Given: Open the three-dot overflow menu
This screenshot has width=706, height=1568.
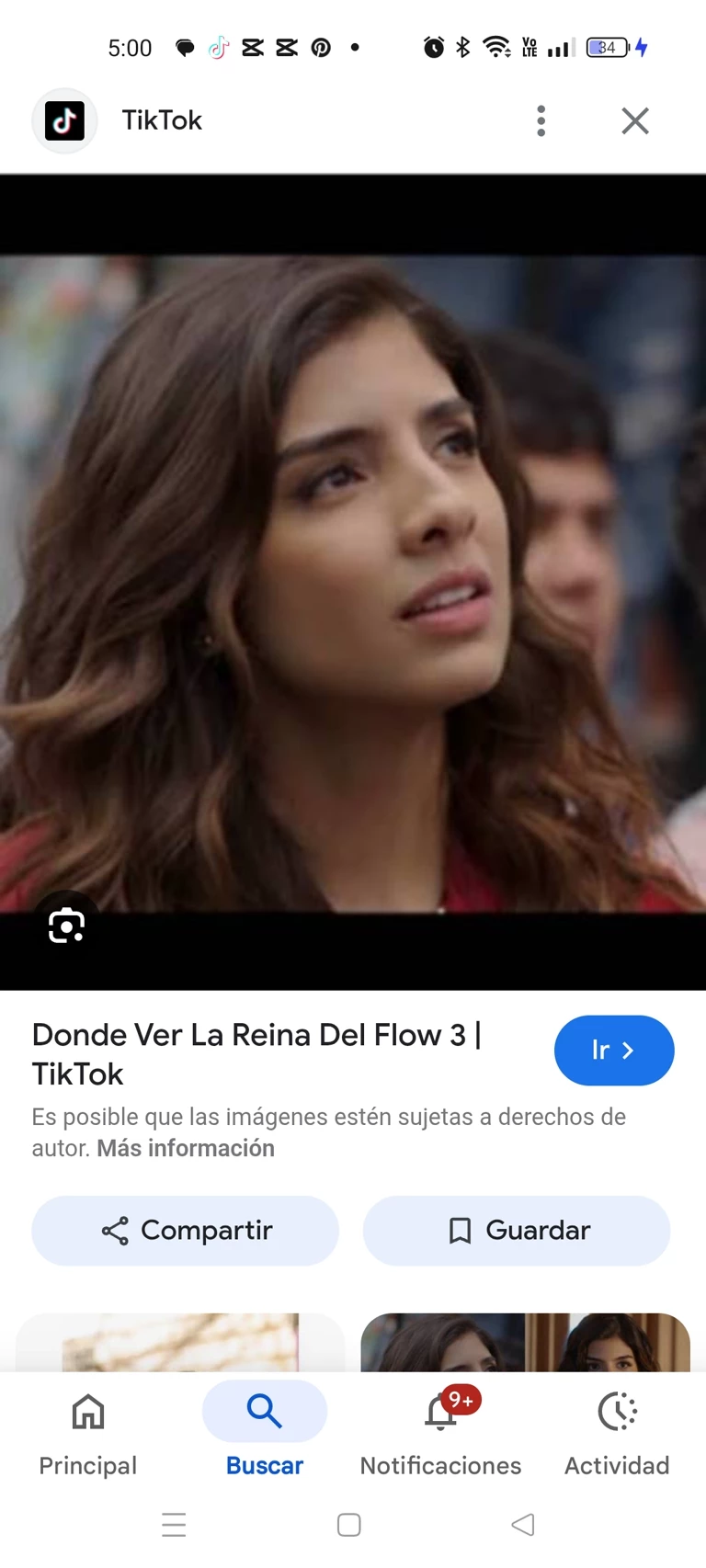Looking at the screenshot, I should [x=541, y=120].
